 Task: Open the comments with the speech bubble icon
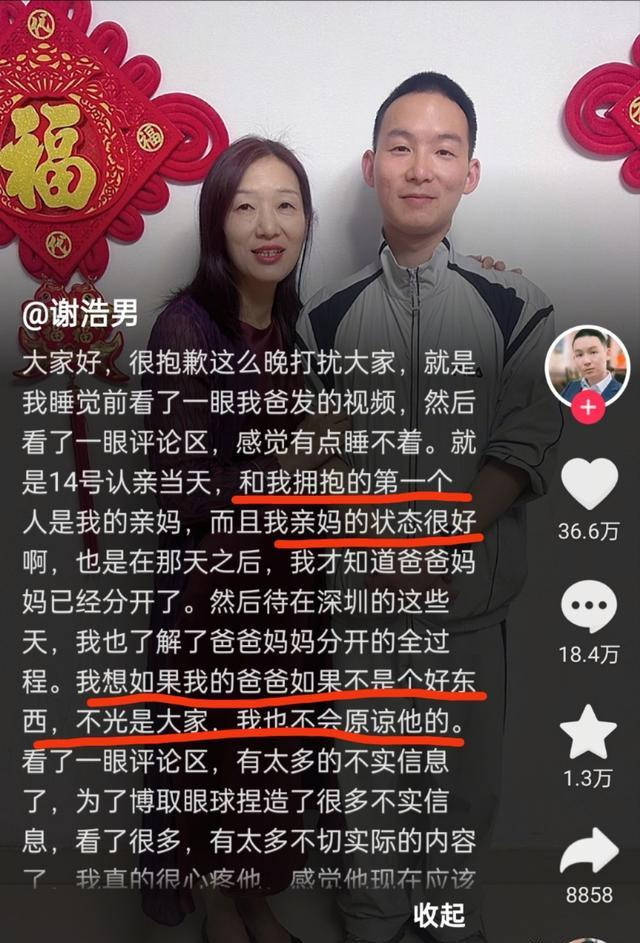[588, 607]
